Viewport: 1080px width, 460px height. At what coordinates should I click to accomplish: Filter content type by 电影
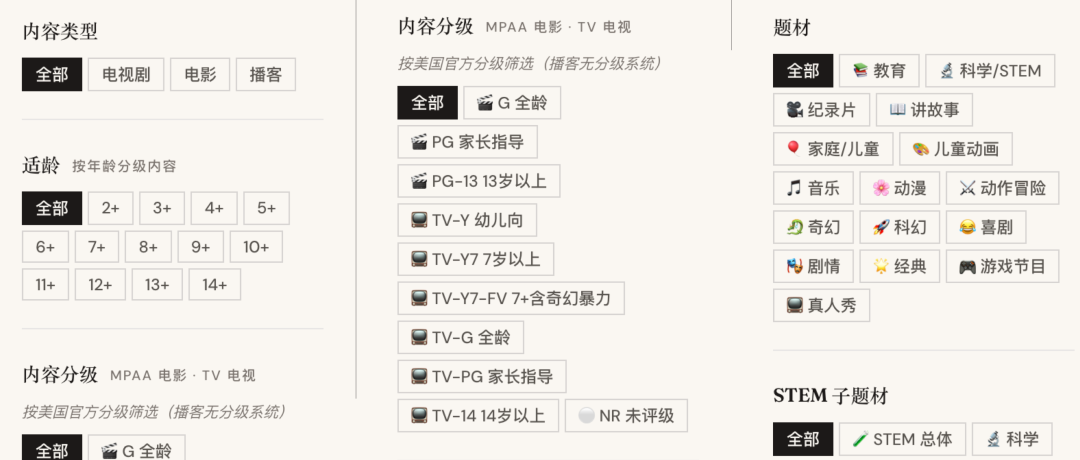[x=200, y=74]
